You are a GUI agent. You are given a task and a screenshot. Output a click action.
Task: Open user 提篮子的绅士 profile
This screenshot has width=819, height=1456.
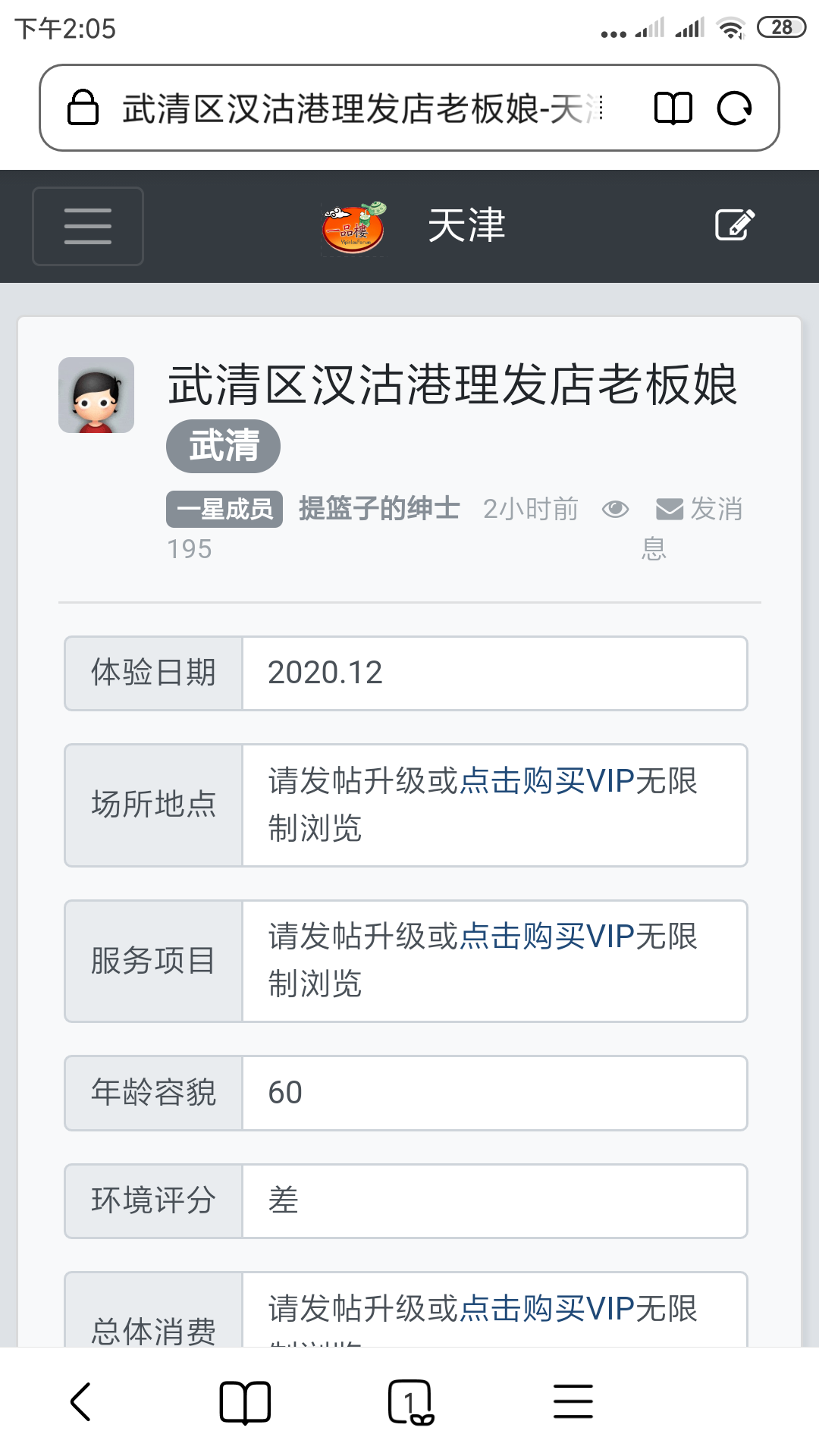(379, 509)
